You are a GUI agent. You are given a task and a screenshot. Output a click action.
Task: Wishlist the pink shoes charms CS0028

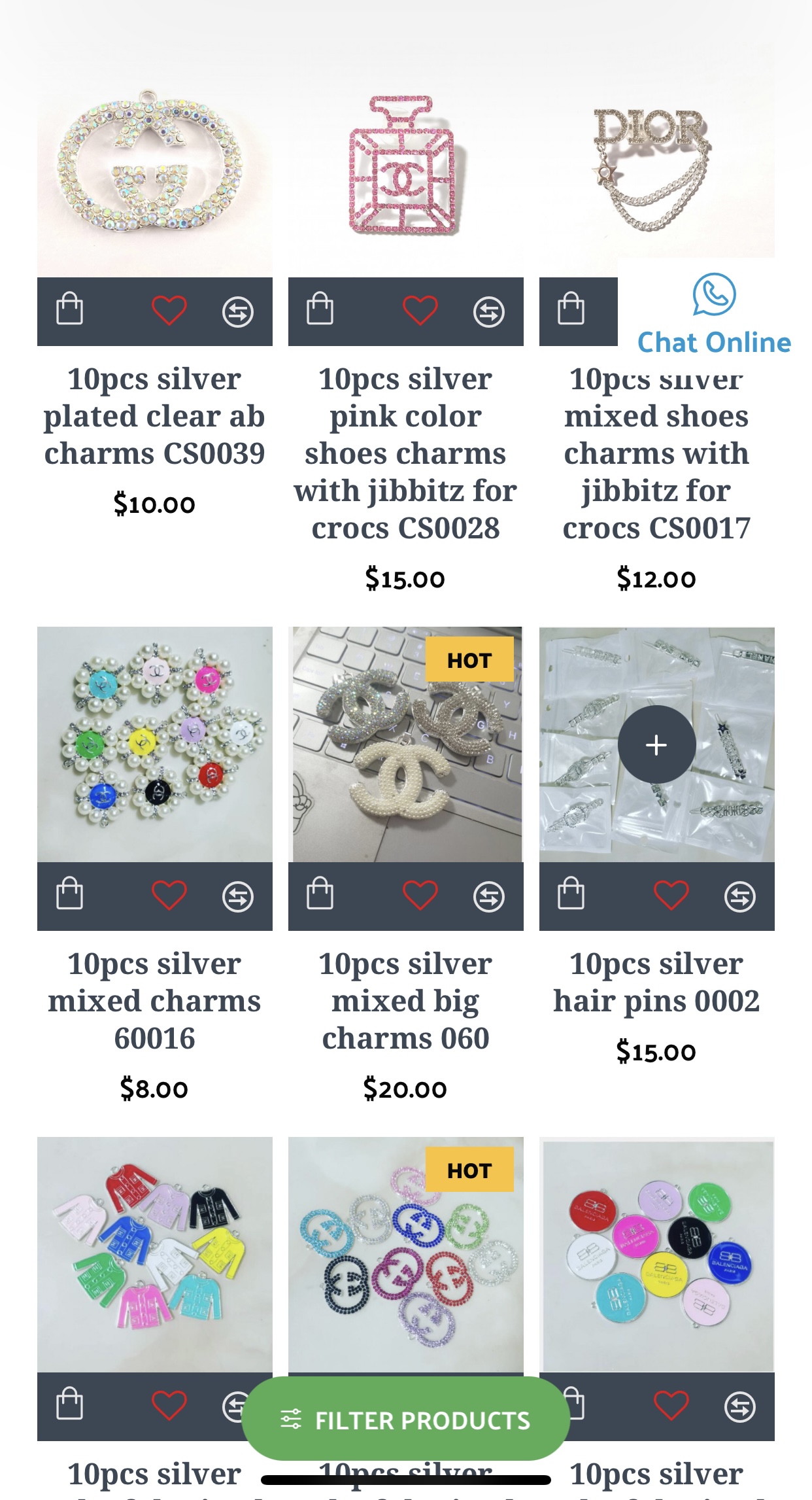[420, 310]
